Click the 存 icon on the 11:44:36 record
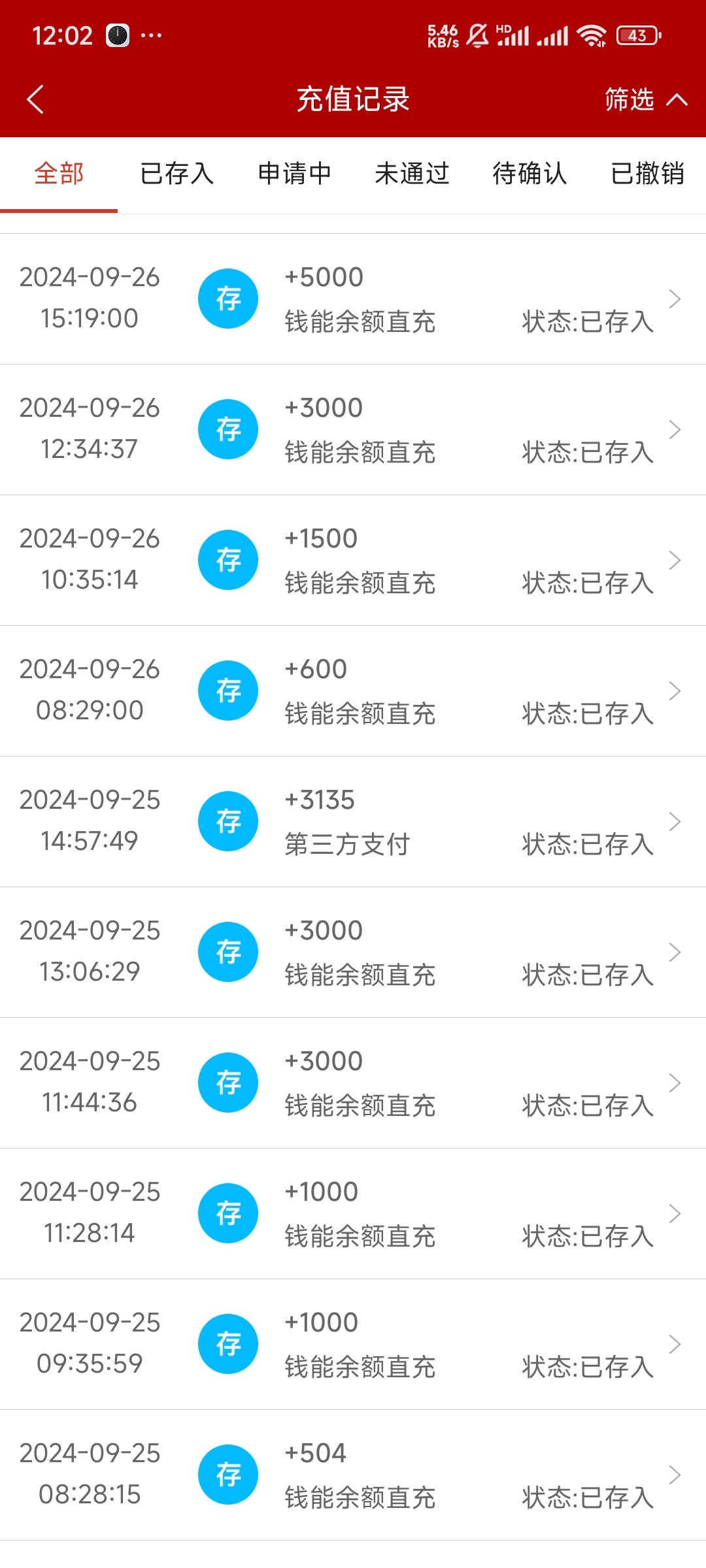 [228, 1083]
